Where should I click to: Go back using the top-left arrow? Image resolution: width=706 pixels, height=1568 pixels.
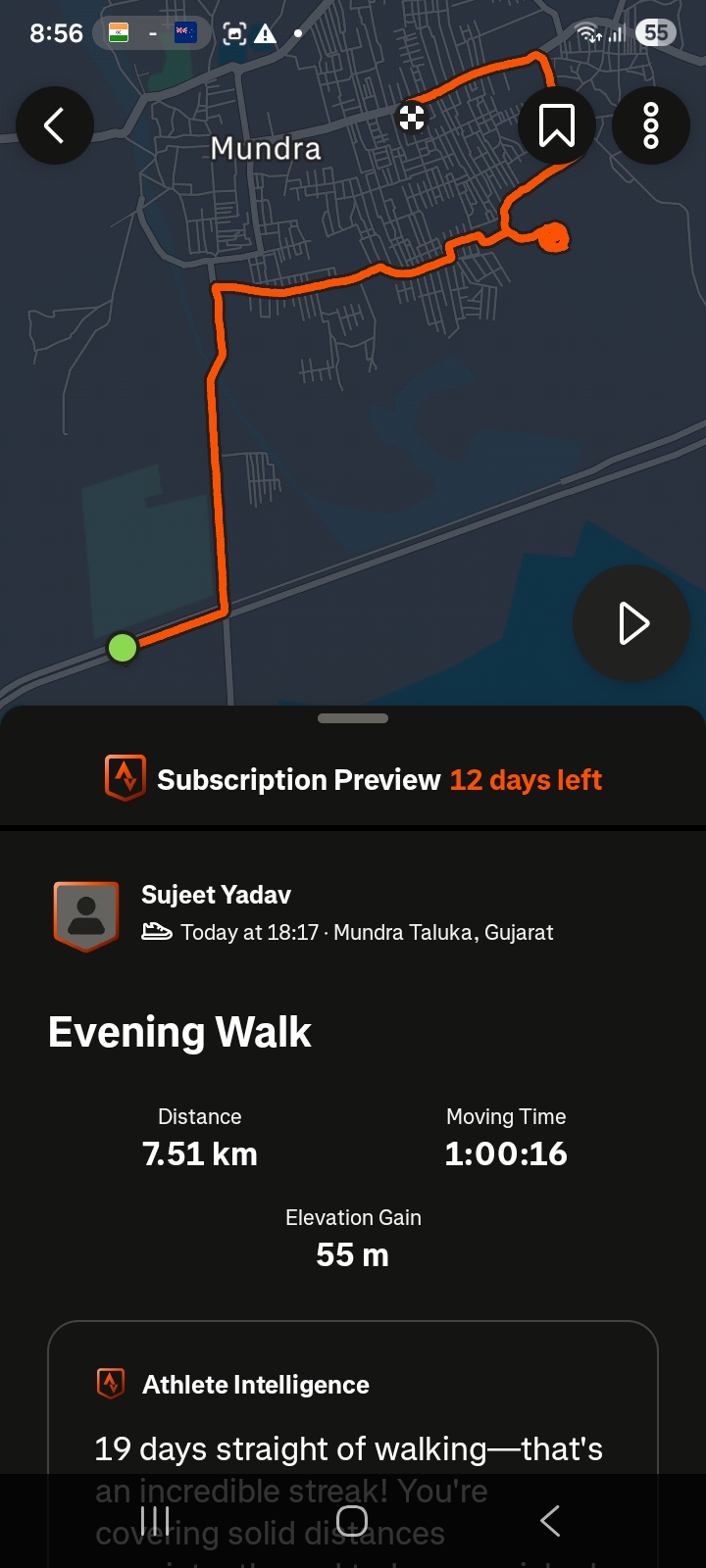pyautogui.click(x=55, y=125)
